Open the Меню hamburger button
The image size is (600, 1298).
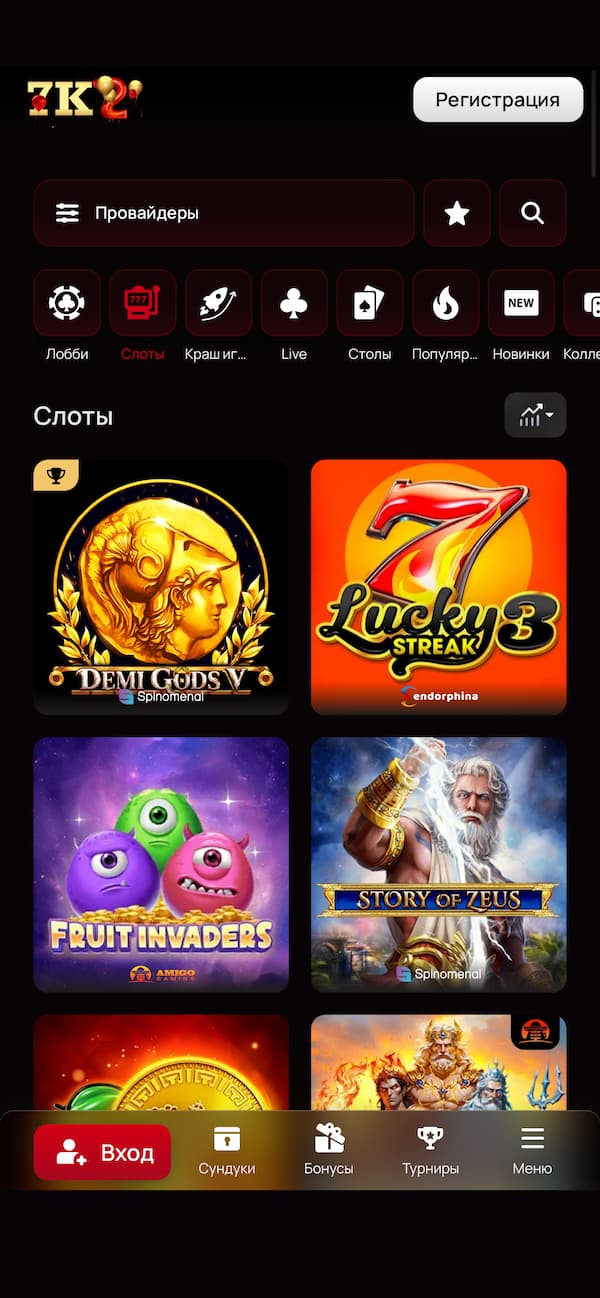click(532, 1150)
